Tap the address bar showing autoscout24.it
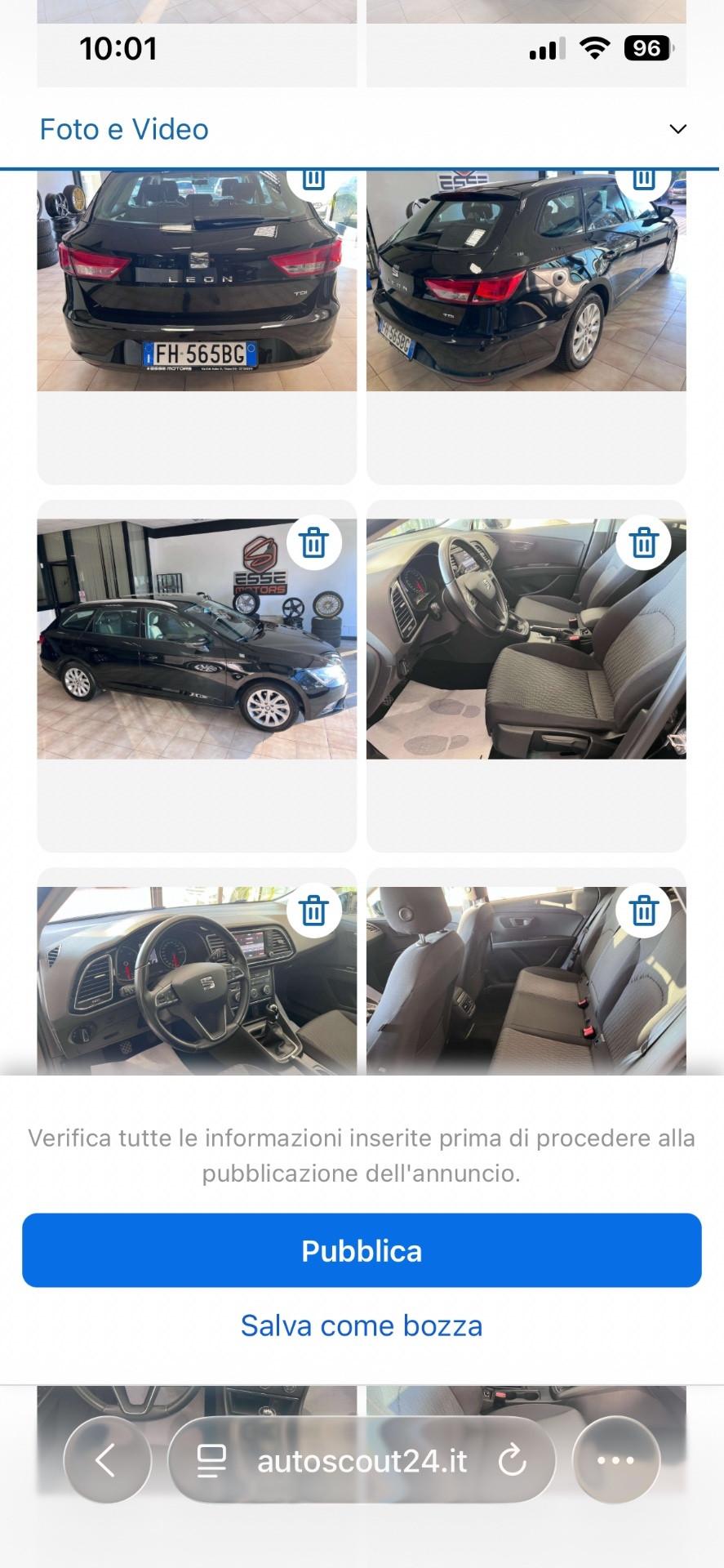 click(x=362, y=1461)
